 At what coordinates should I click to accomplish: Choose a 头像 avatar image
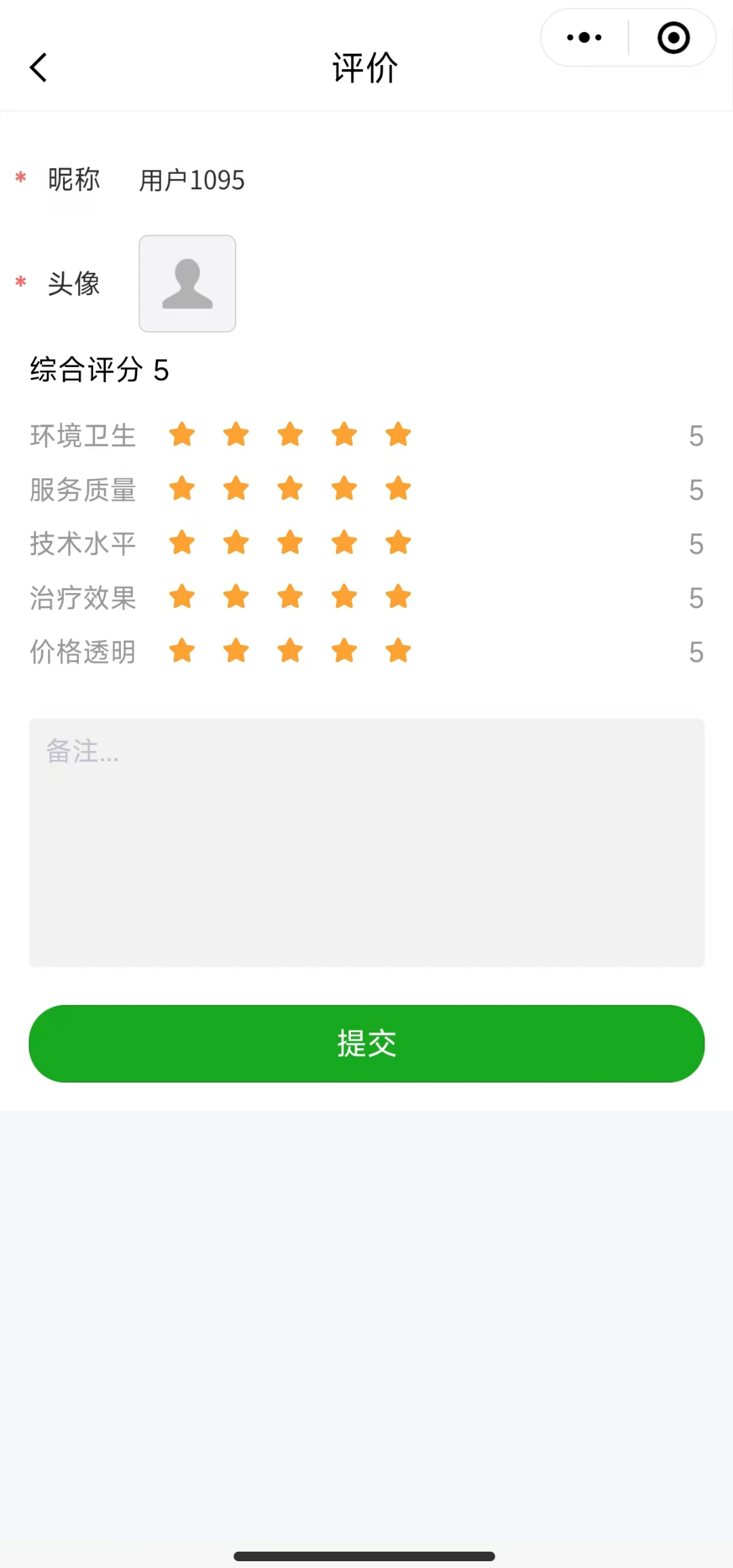(x=187, y=284)
